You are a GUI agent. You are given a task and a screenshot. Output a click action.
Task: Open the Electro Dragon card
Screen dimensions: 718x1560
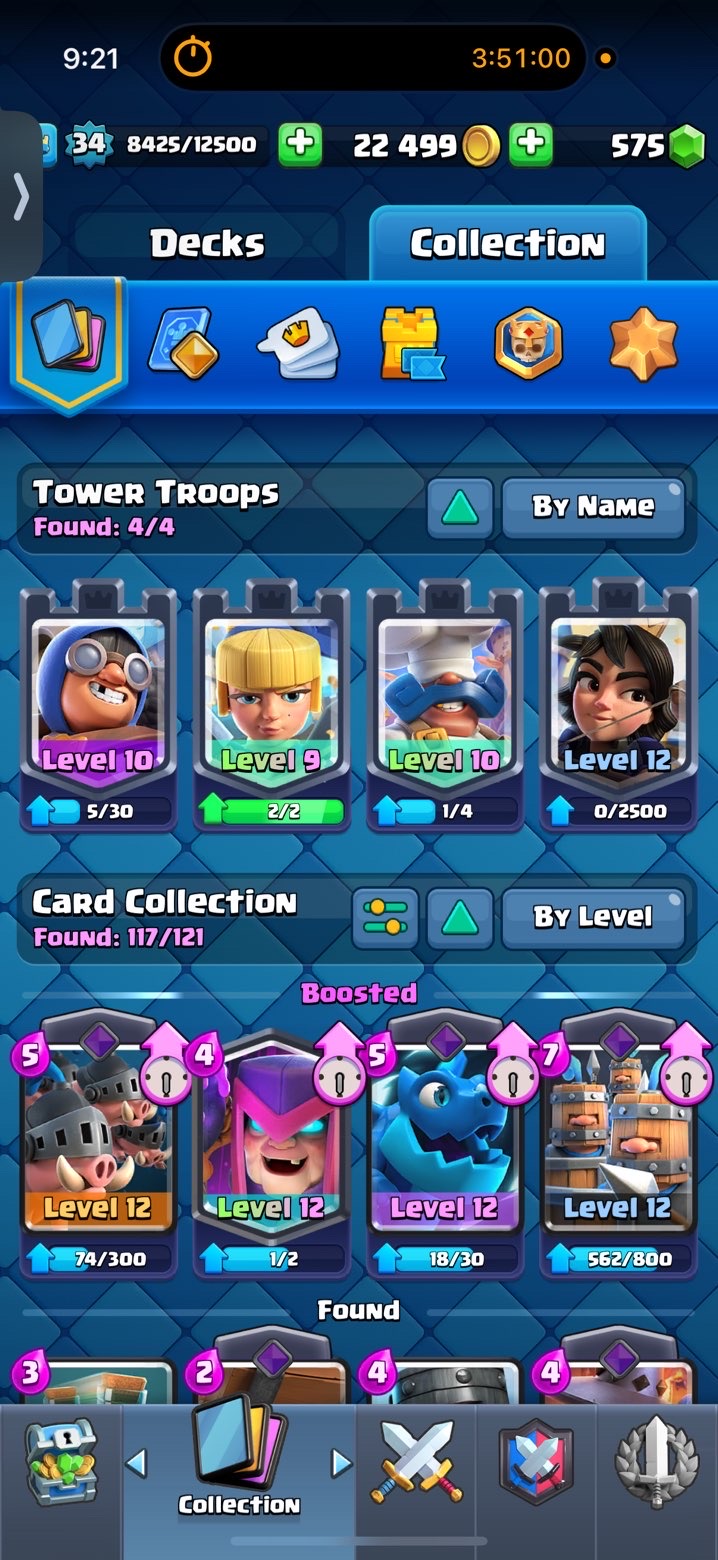[443, 1150]
